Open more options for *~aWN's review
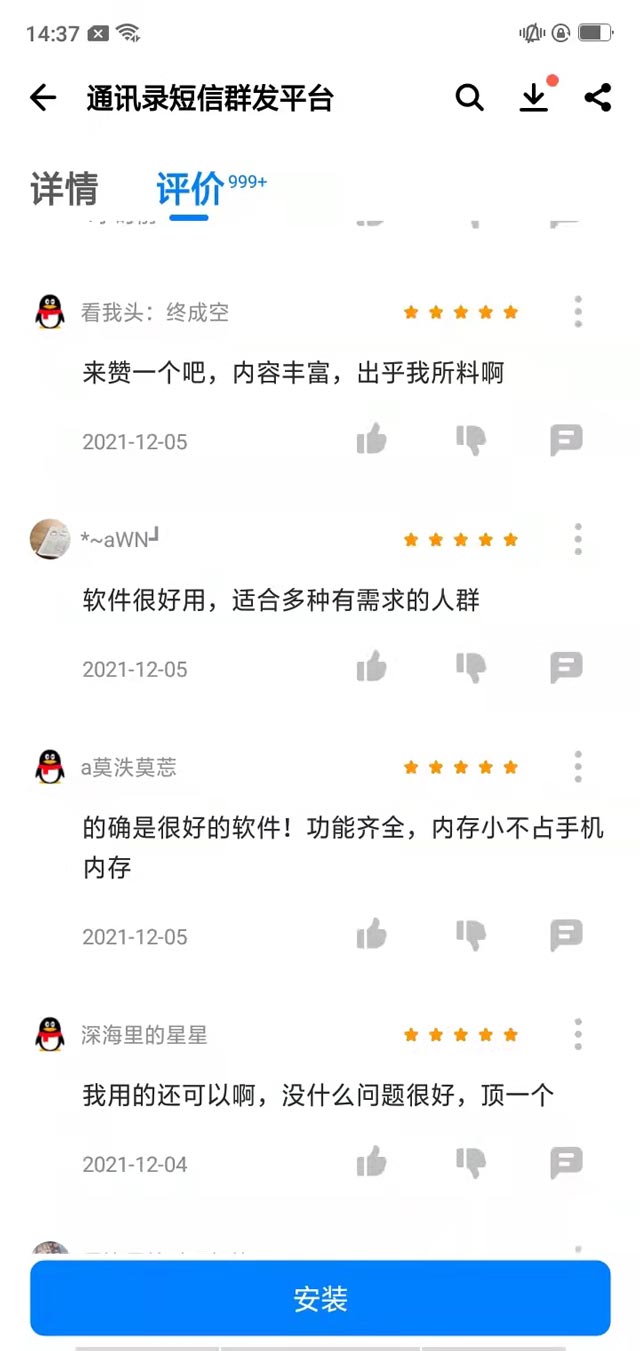The width and height of the screenshot is (640, 1351). pyautogui.click(x=578, y=539)
